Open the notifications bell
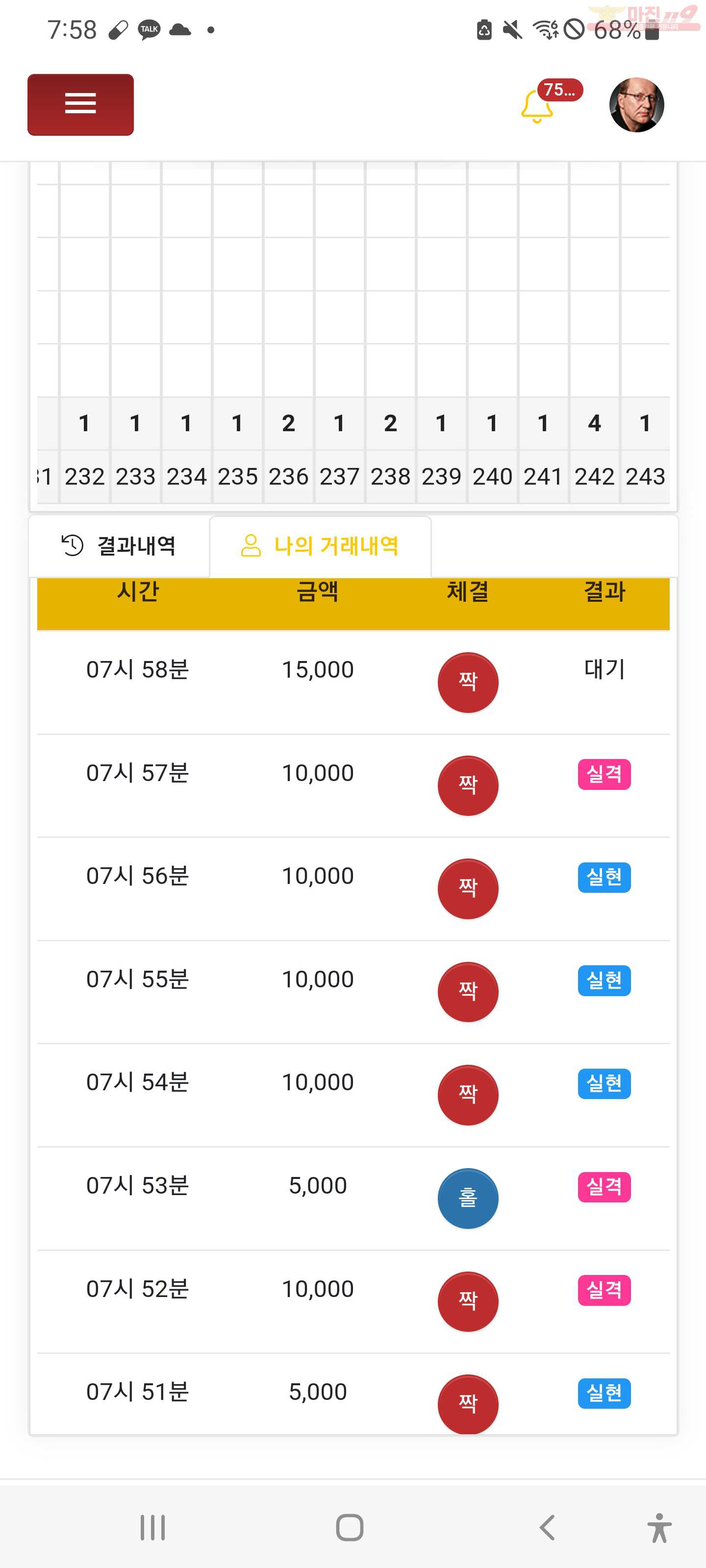This screenshot has height=1568, width=706. (537, 106)
